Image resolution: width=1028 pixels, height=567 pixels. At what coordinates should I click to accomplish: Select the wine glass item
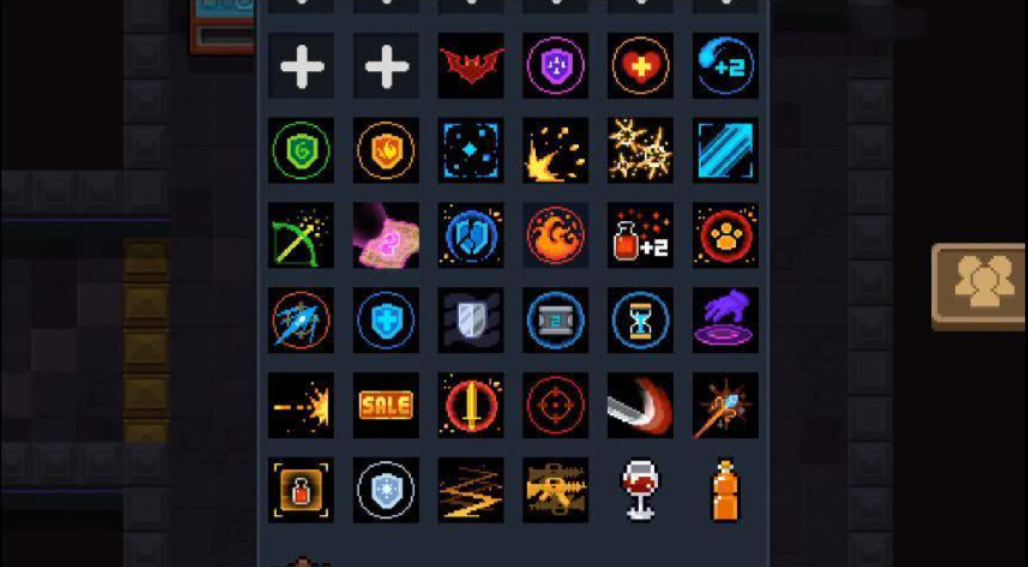[x=640, y=490]
